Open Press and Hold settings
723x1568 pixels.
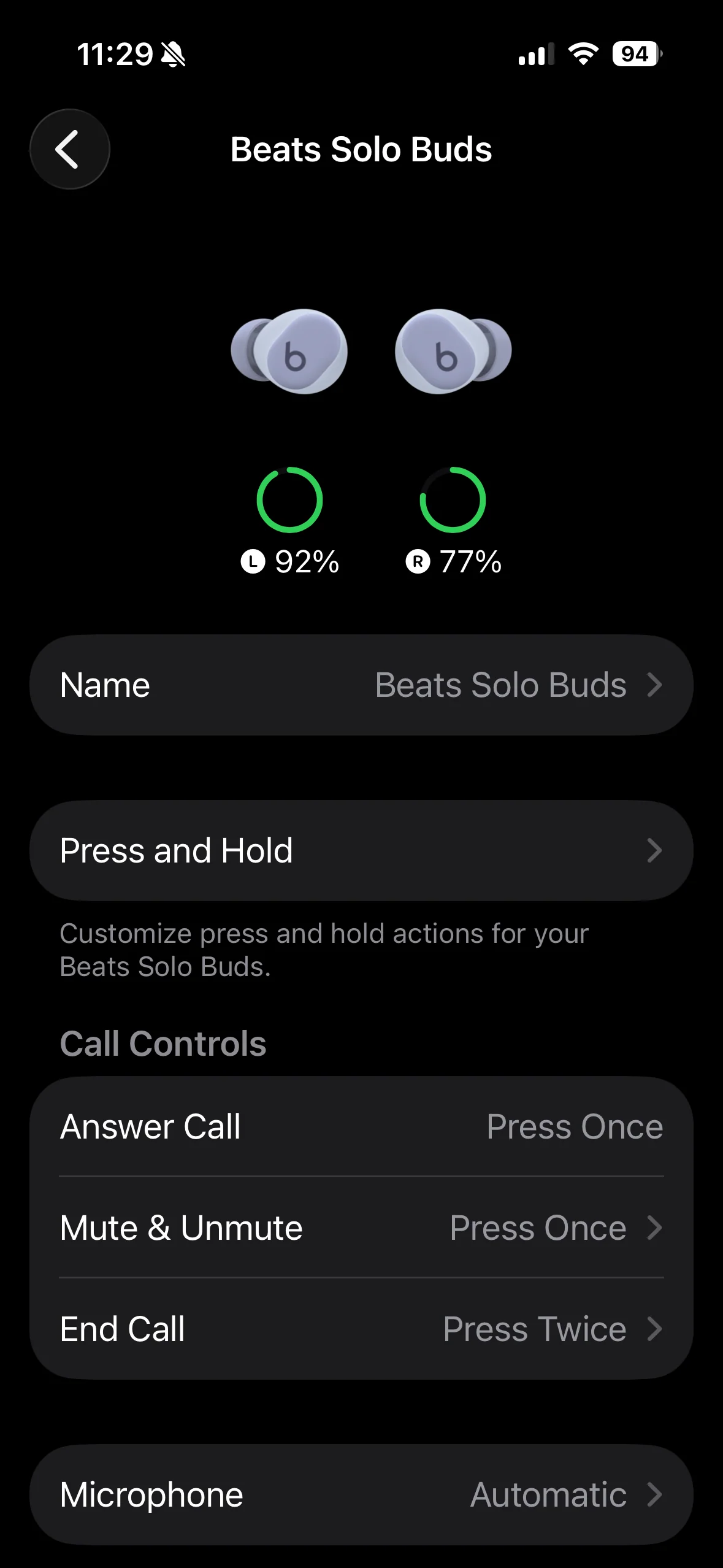coord(361,850)
